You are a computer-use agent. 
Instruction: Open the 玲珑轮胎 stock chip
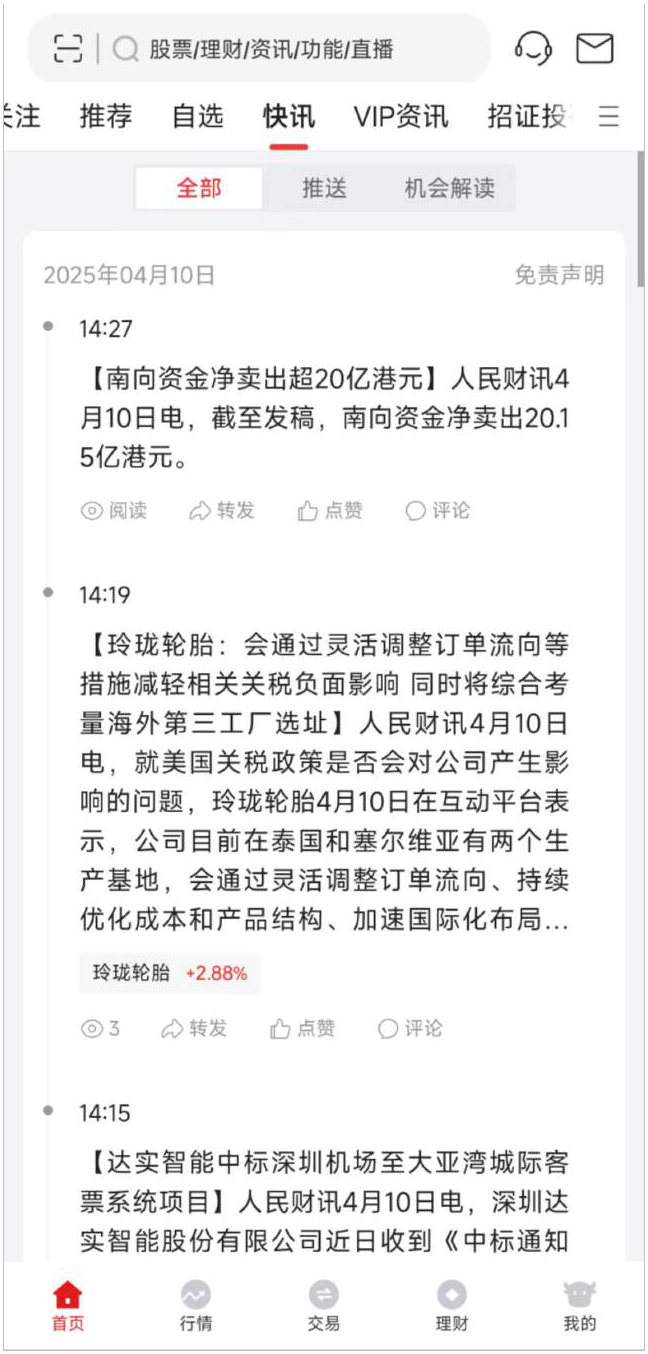(x=169, y=972)
